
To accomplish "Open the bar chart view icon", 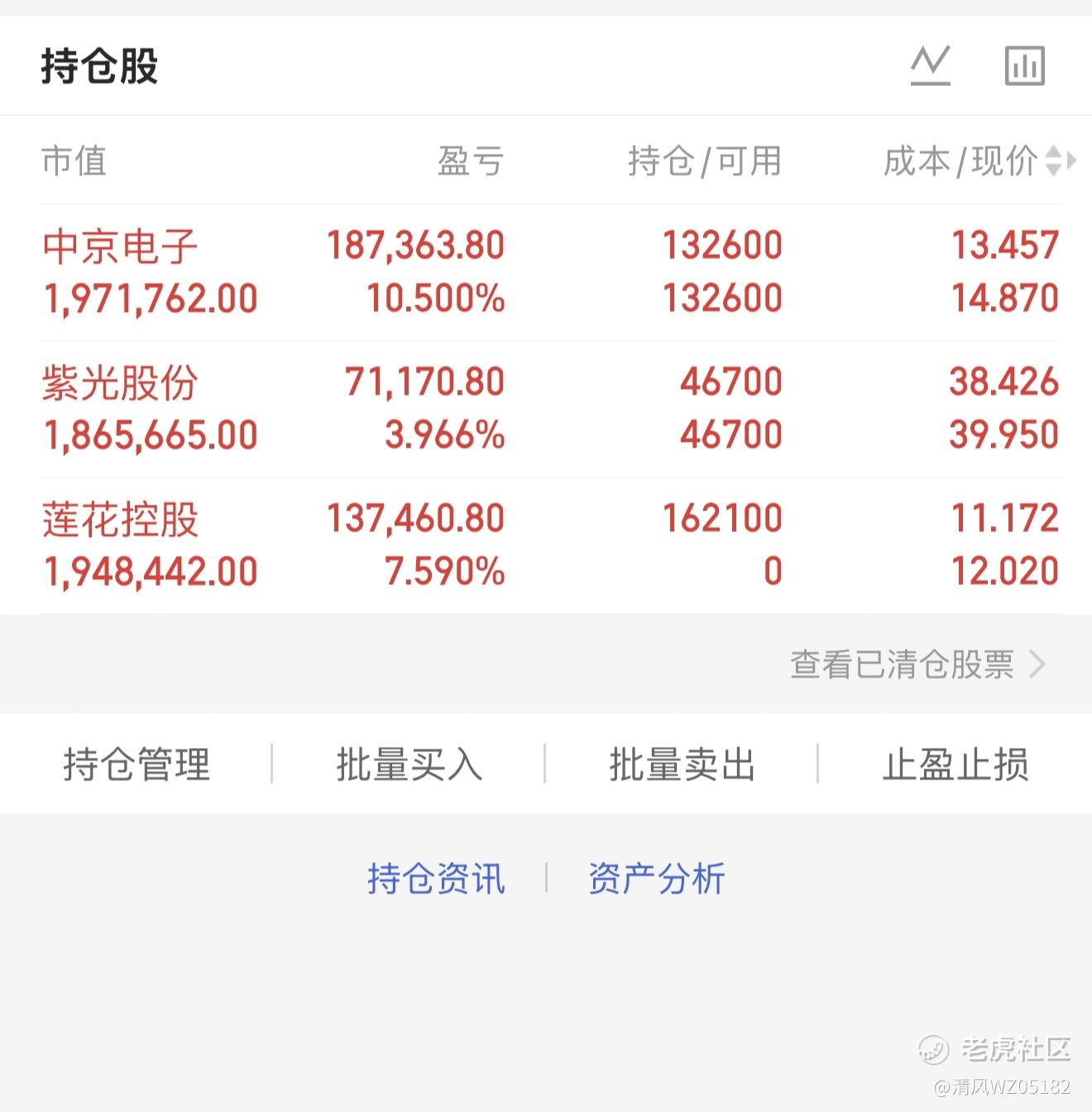I will click(x=1025, y=65).
